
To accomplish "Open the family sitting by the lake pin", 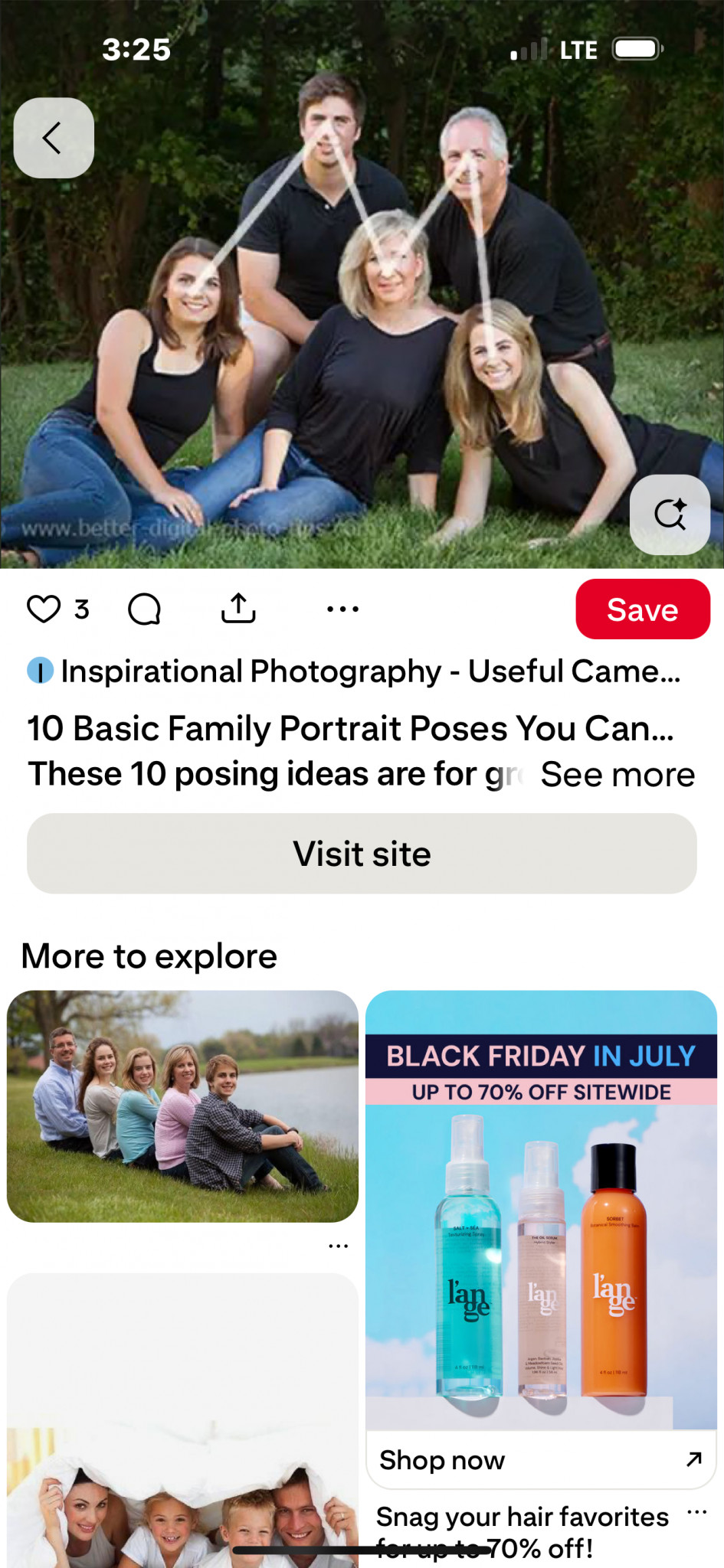I will (182, 1106).
